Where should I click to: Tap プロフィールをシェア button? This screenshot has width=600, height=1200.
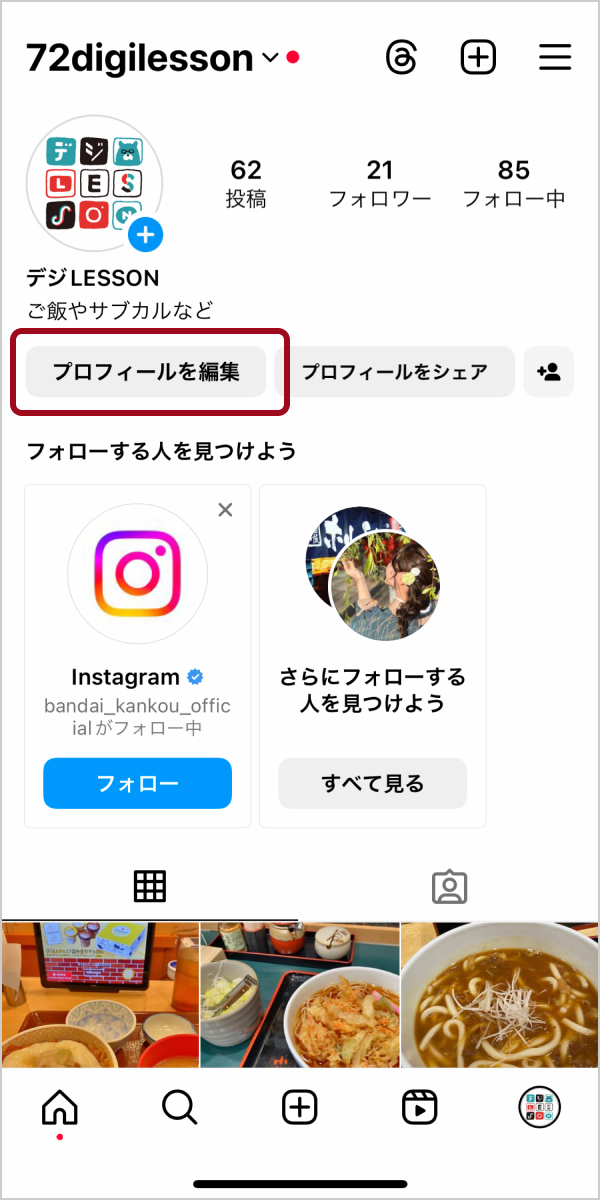pyautogui.click(x=394, y=372)
